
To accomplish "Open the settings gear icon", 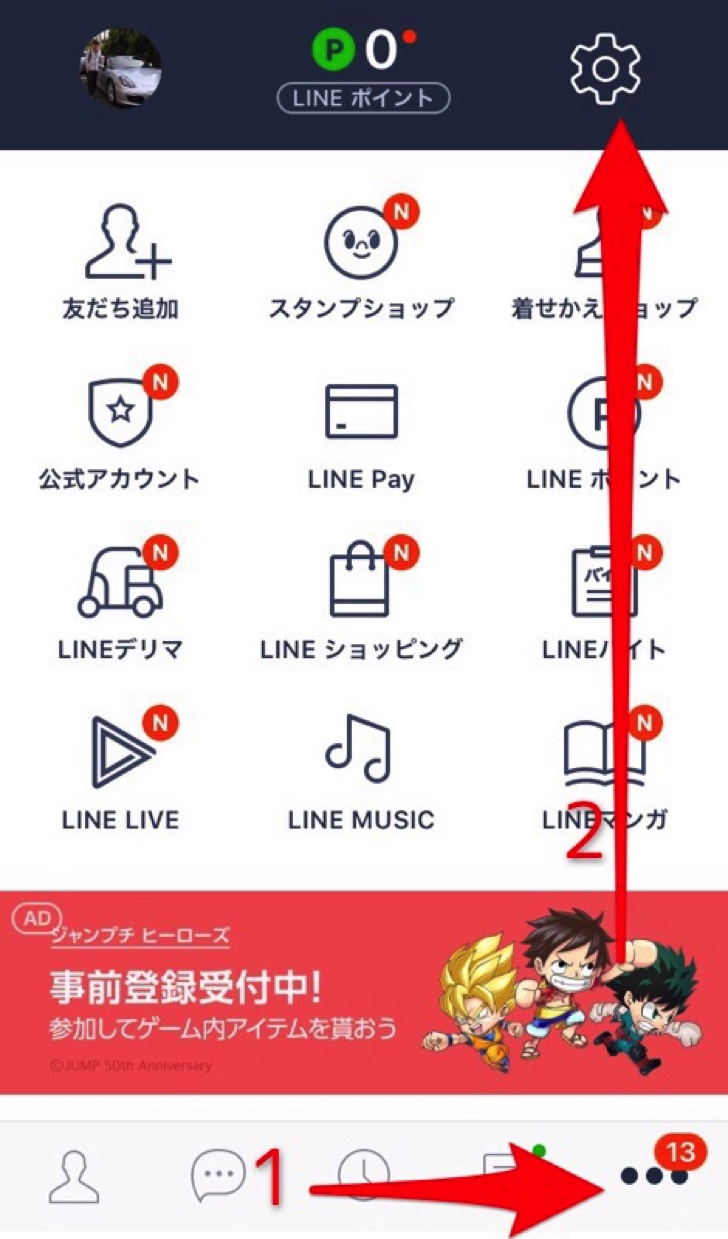I will 605,67.
